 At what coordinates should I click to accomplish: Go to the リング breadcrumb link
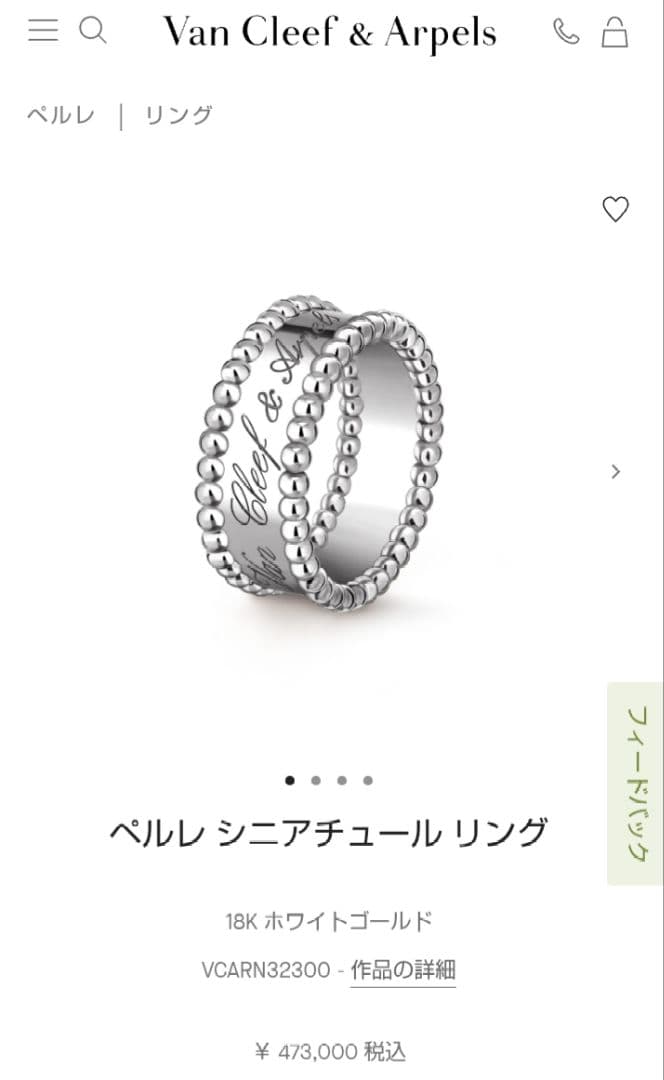pyautogui.click(x=179, y=115)
